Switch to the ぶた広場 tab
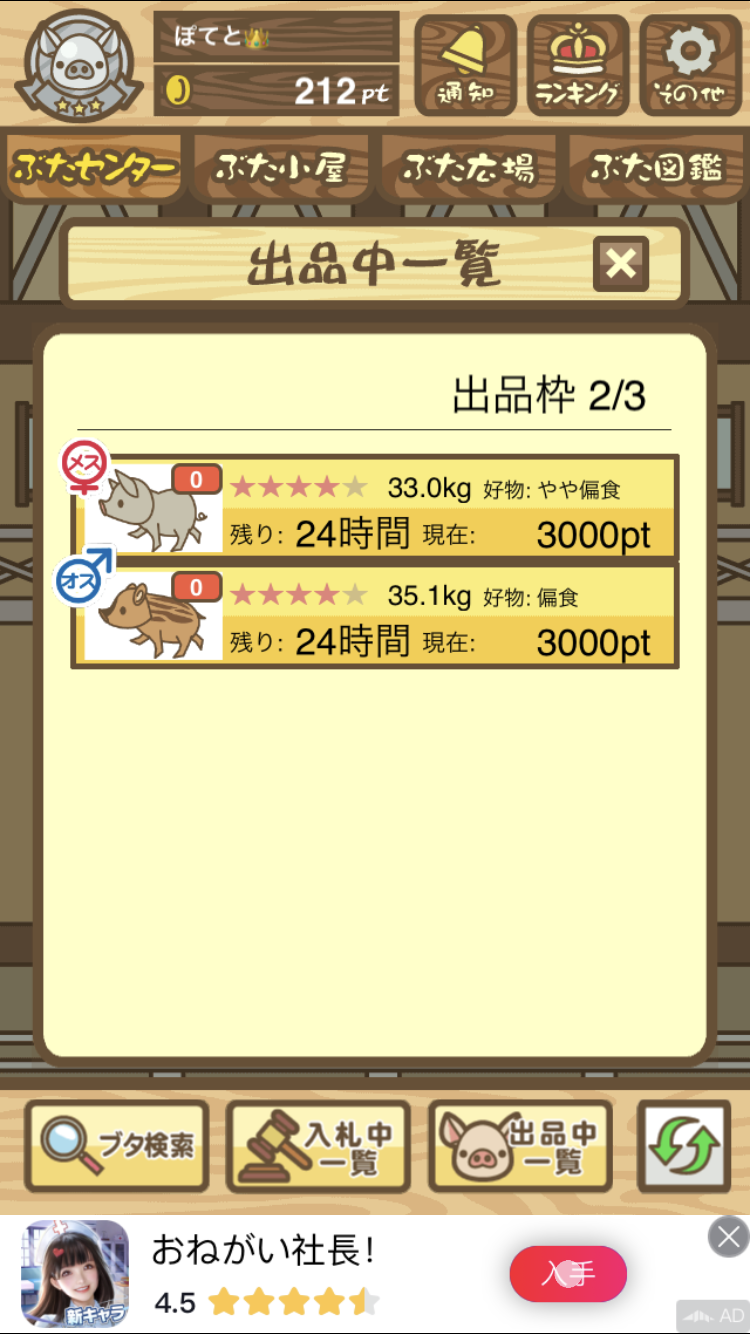The image size is (750, 1334). [x=468, y=167]
